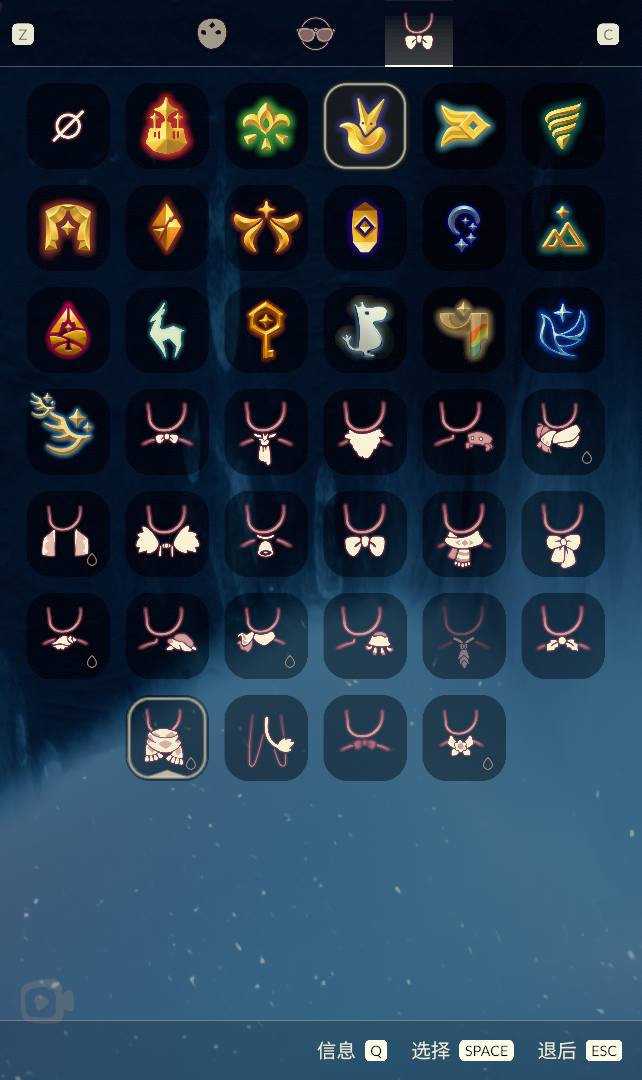The image size is (642, 1080).
Task: Select the orange diamond crystal pendant
Action: pos(167,228)
